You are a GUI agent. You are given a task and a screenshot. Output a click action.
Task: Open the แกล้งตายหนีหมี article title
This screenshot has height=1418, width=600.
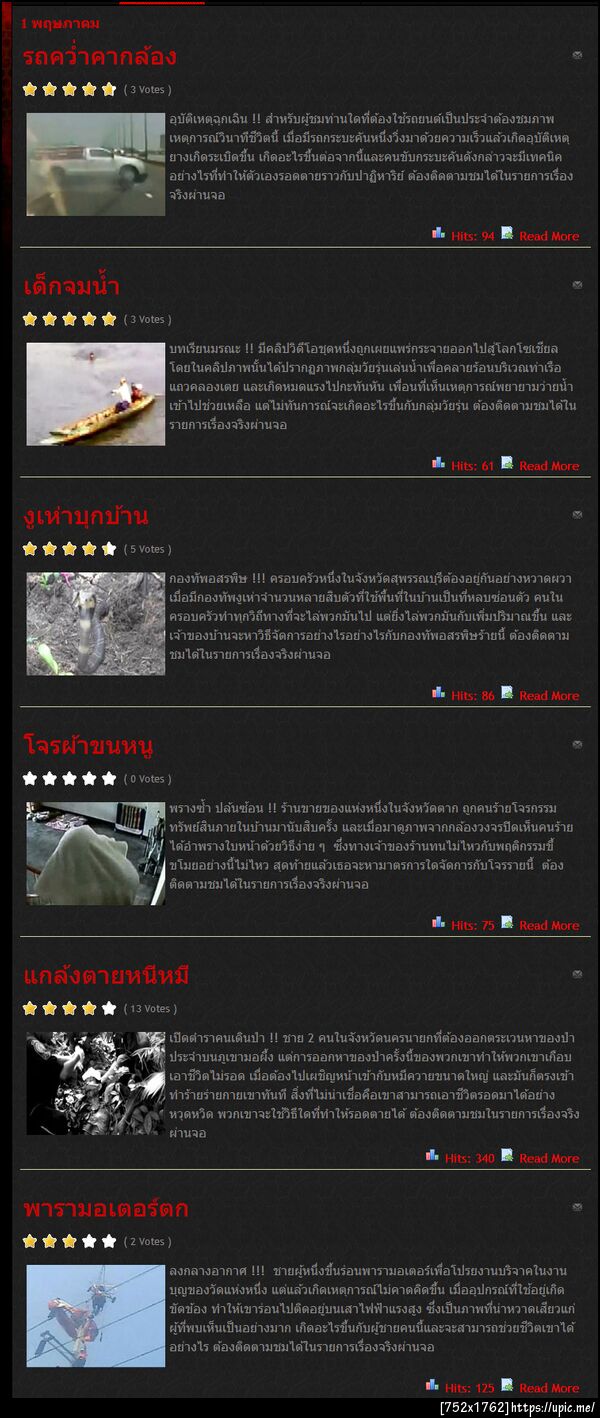[105, 976]
